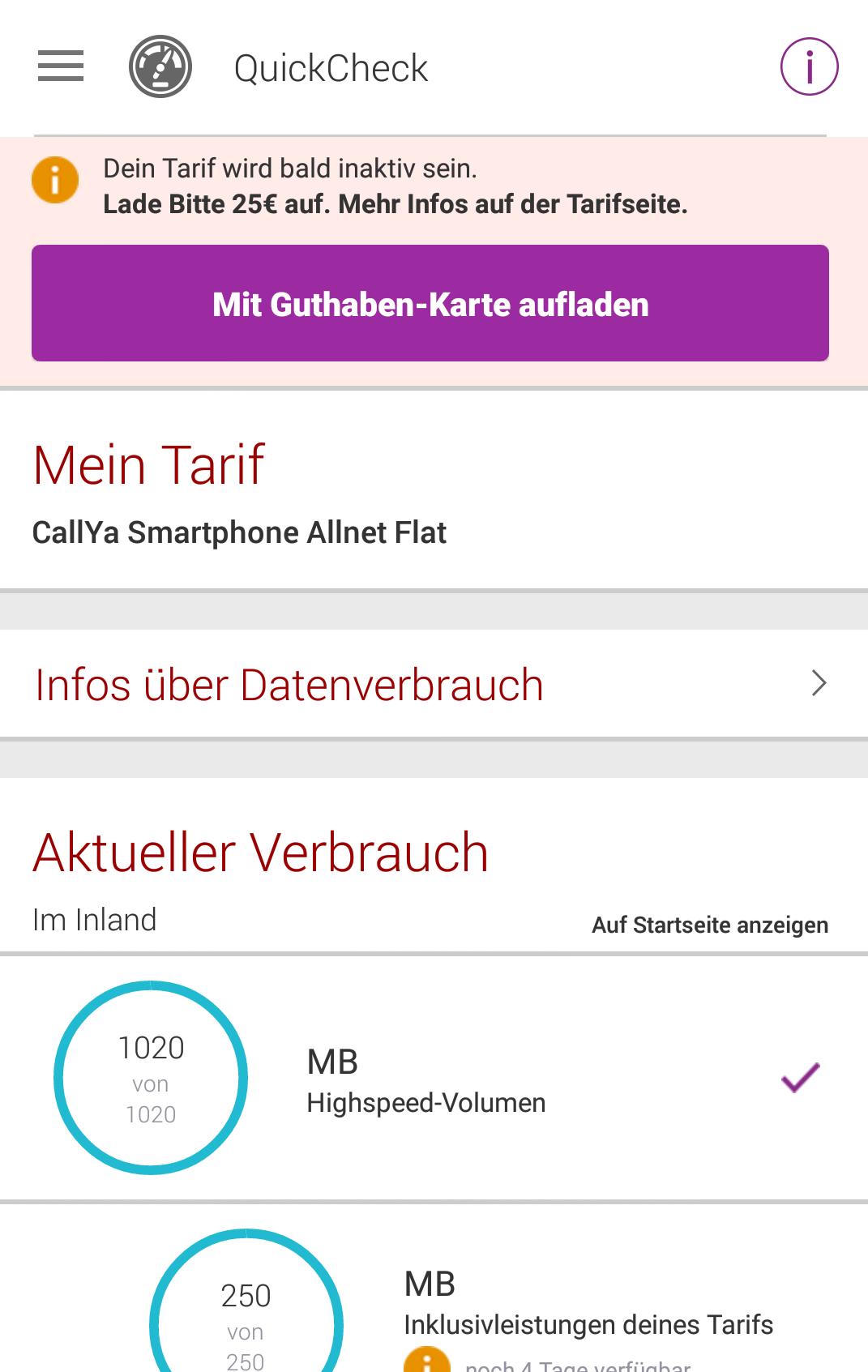Image resolution: width=868 pixels, height=1372 pixels.
Task: Click the 1020 of 1020 MB progress circle
Action: 150,1078
